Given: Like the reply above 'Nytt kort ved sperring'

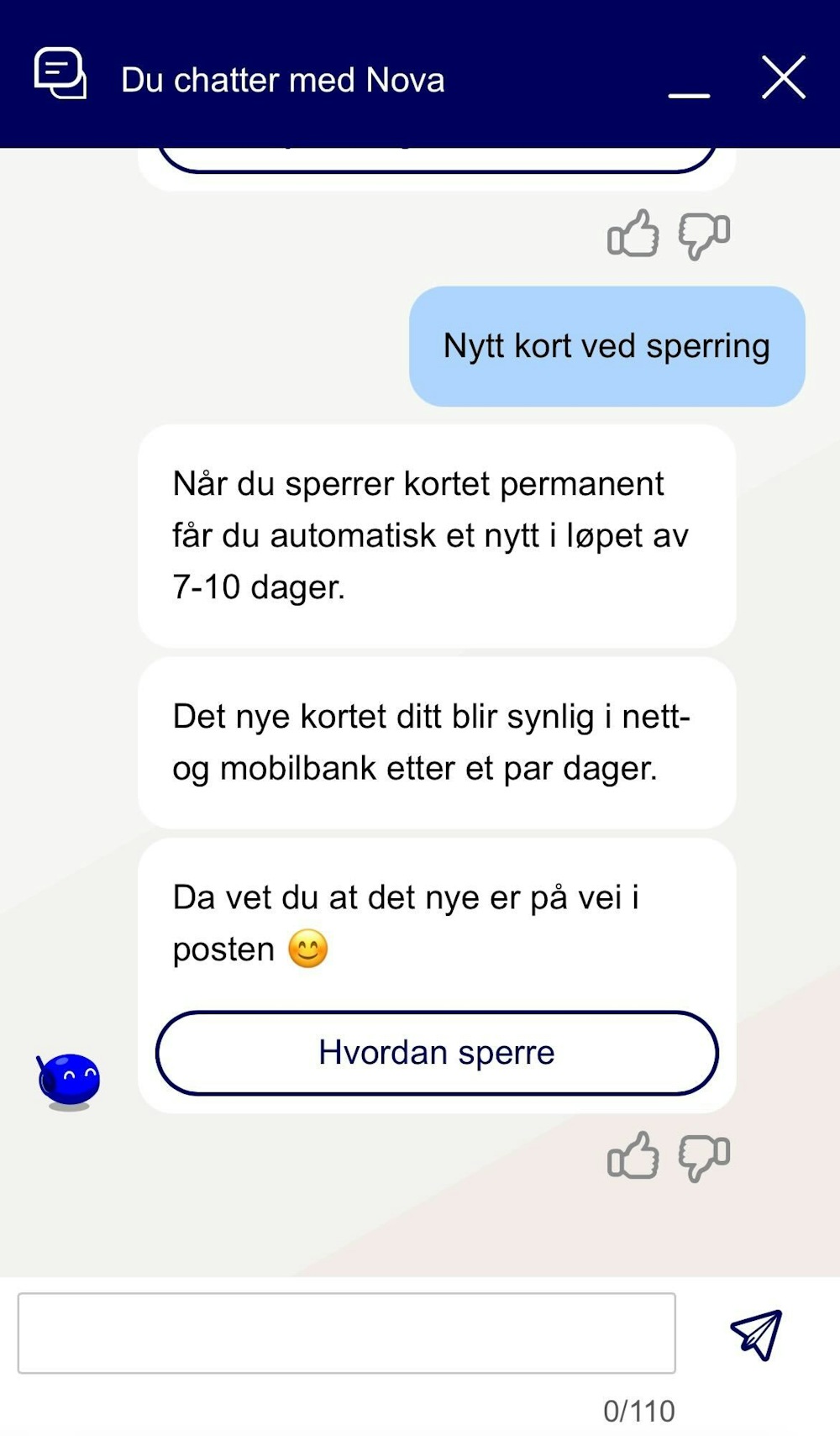Looking at the screenshot, I should click(x=633, y=234).
